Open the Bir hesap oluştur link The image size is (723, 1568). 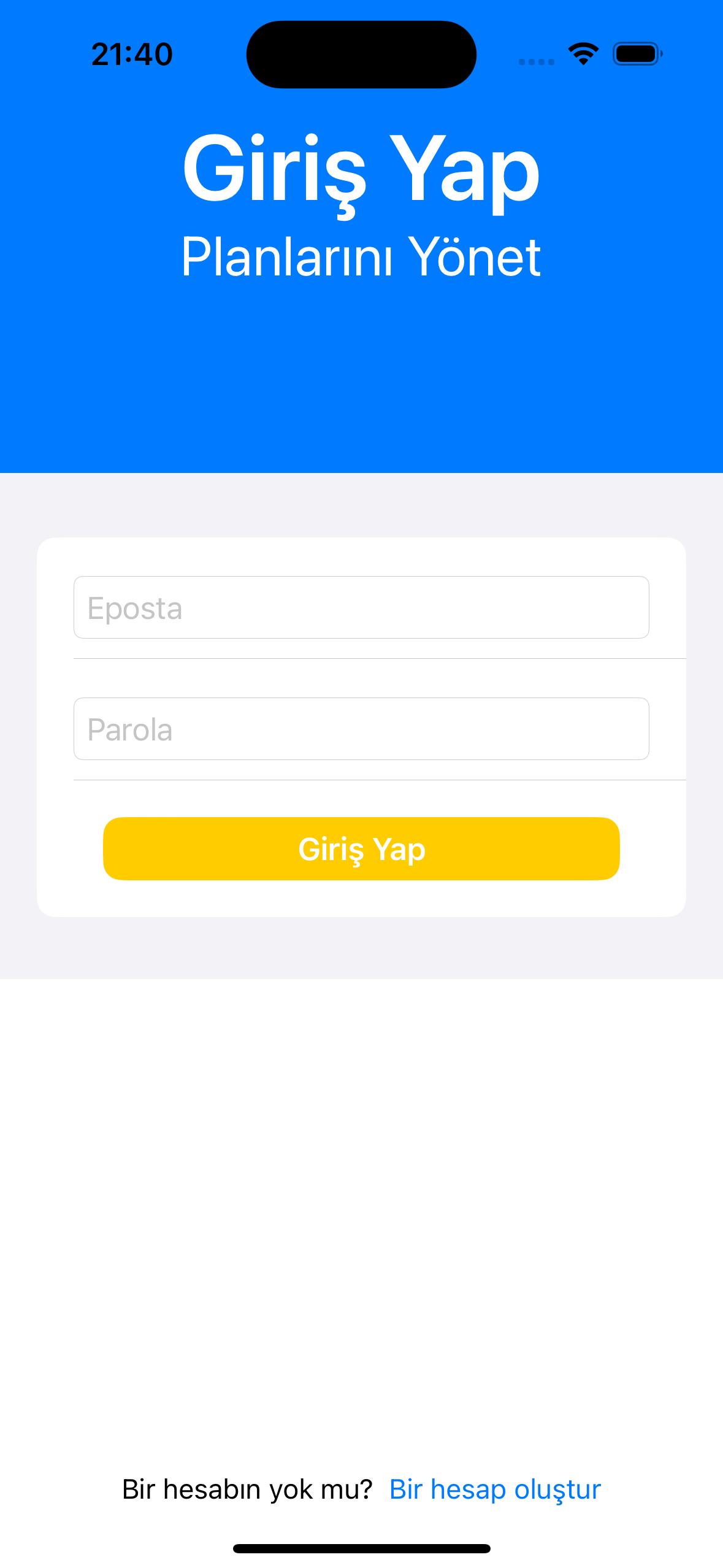tap(495, 1489)
